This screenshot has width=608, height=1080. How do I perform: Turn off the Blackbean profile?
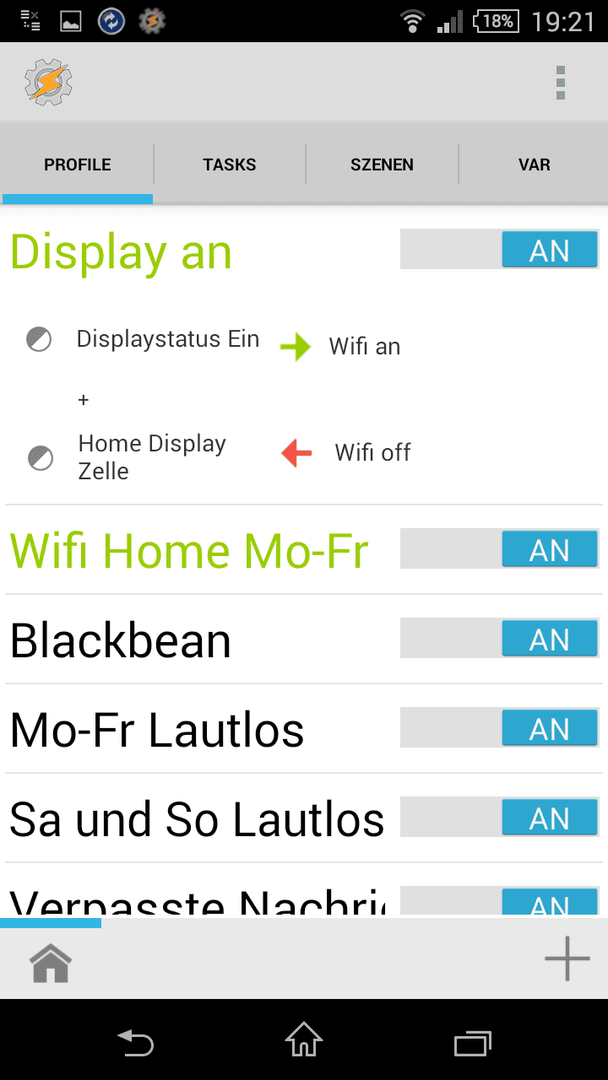499,638
